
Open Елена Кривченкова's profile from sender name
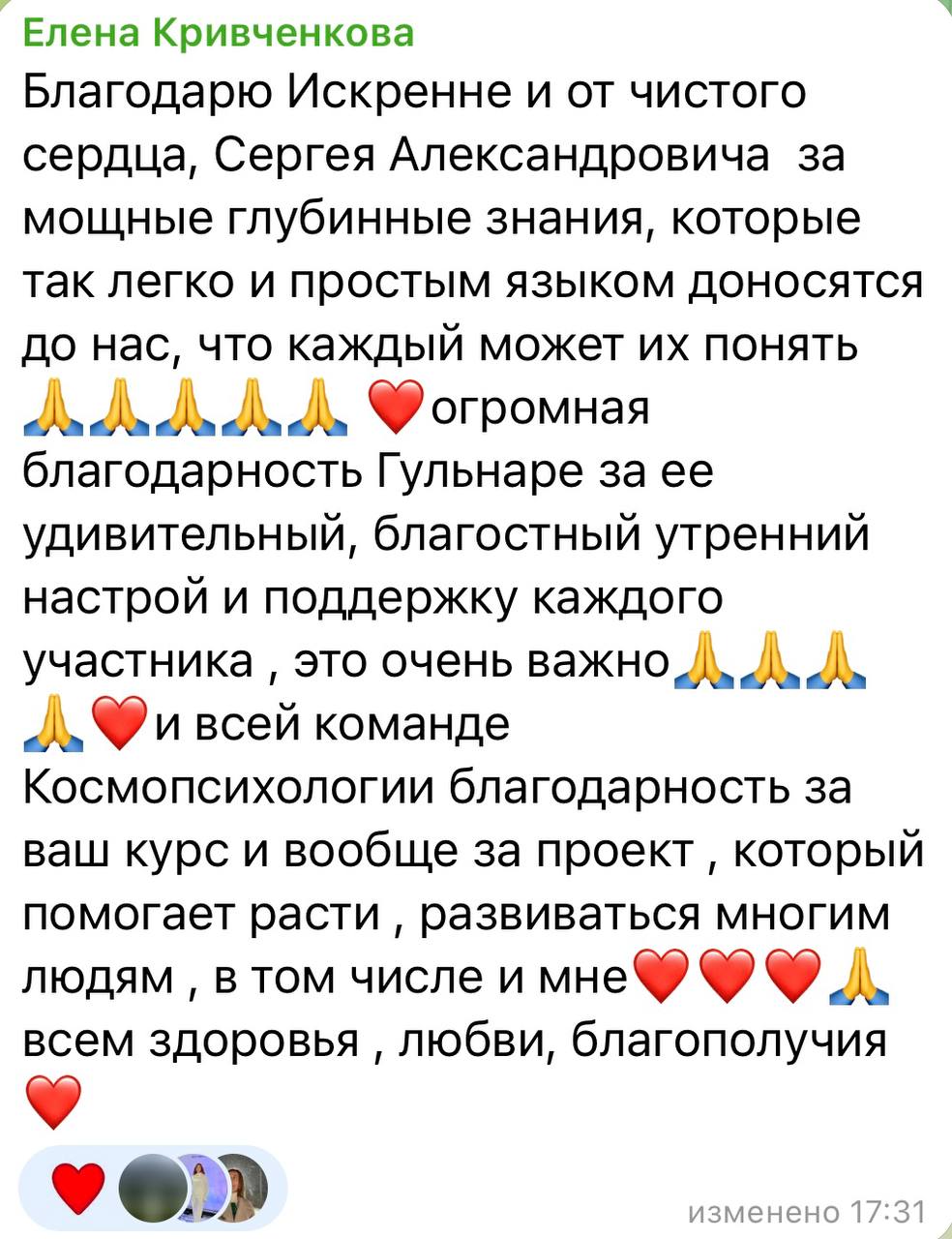[x=218, y=33]
